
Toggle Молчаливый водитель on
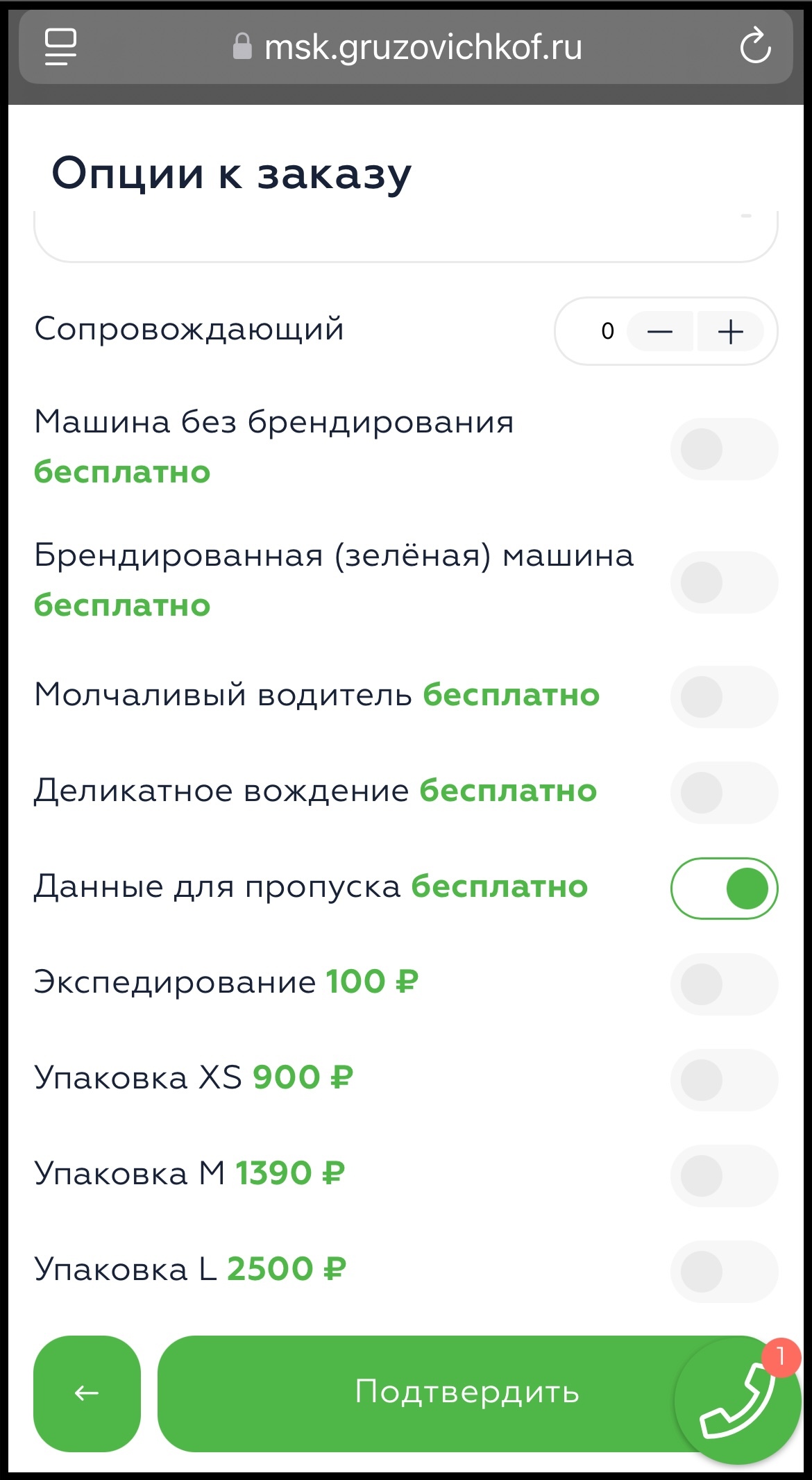coord(724,697)
